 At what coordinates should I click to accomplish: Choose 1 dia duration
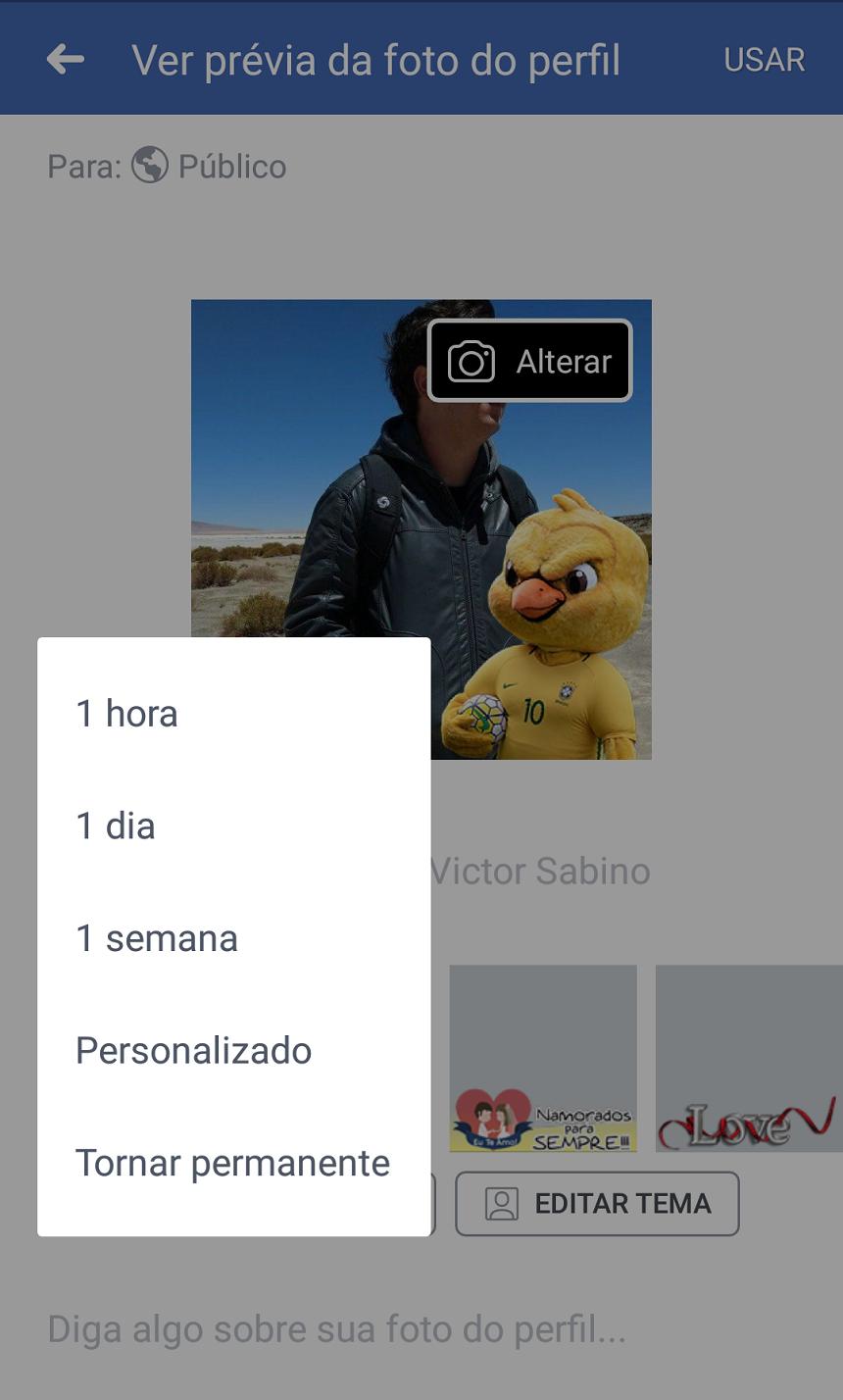coord(116,826)
